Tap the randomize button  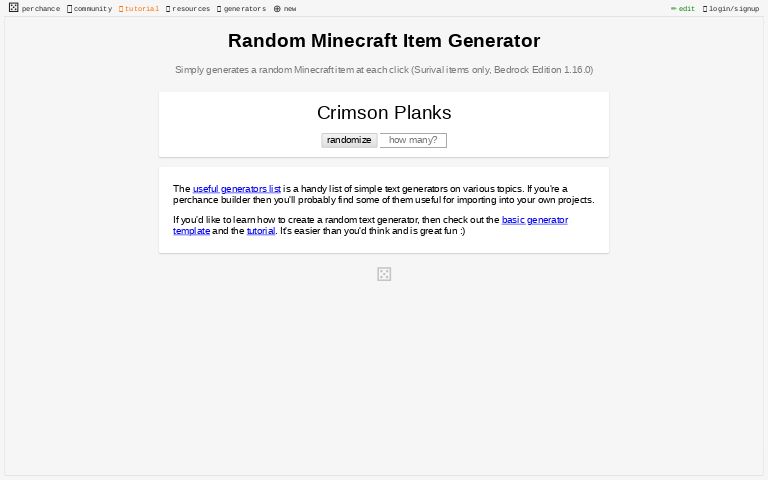349,140
